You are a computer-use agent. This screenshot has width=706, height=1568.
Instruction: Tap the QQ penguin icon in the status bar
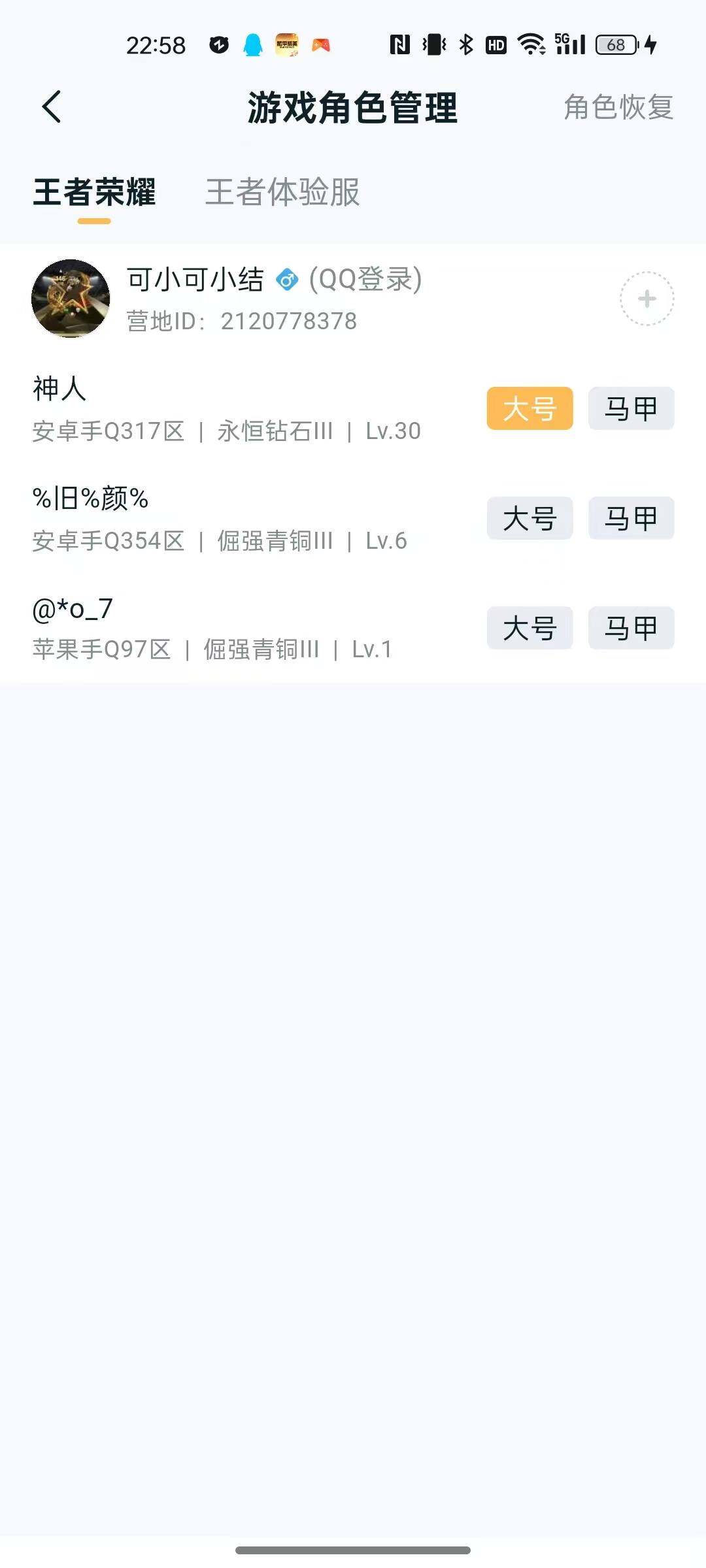click(254, 44)
